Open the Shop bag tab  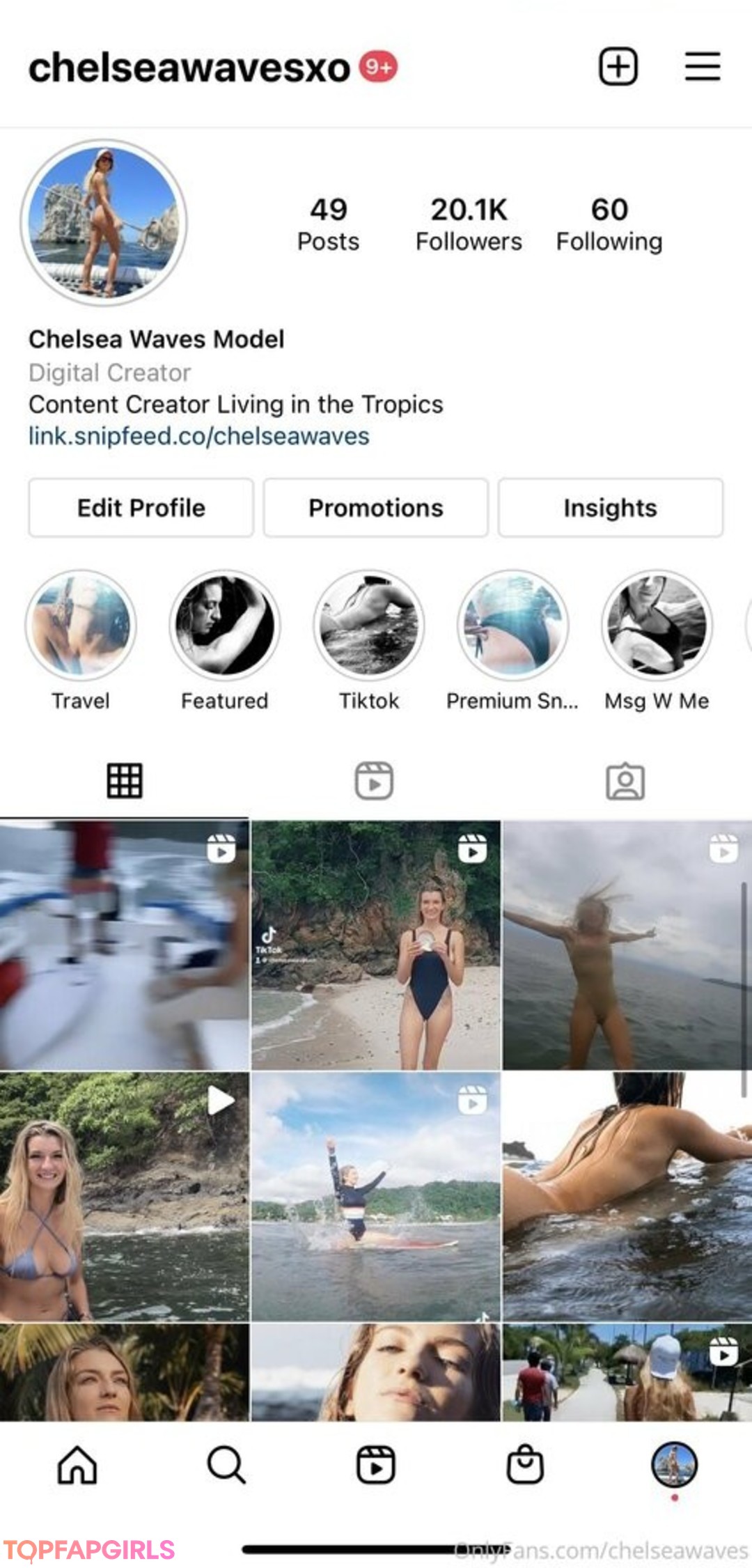525,1464
